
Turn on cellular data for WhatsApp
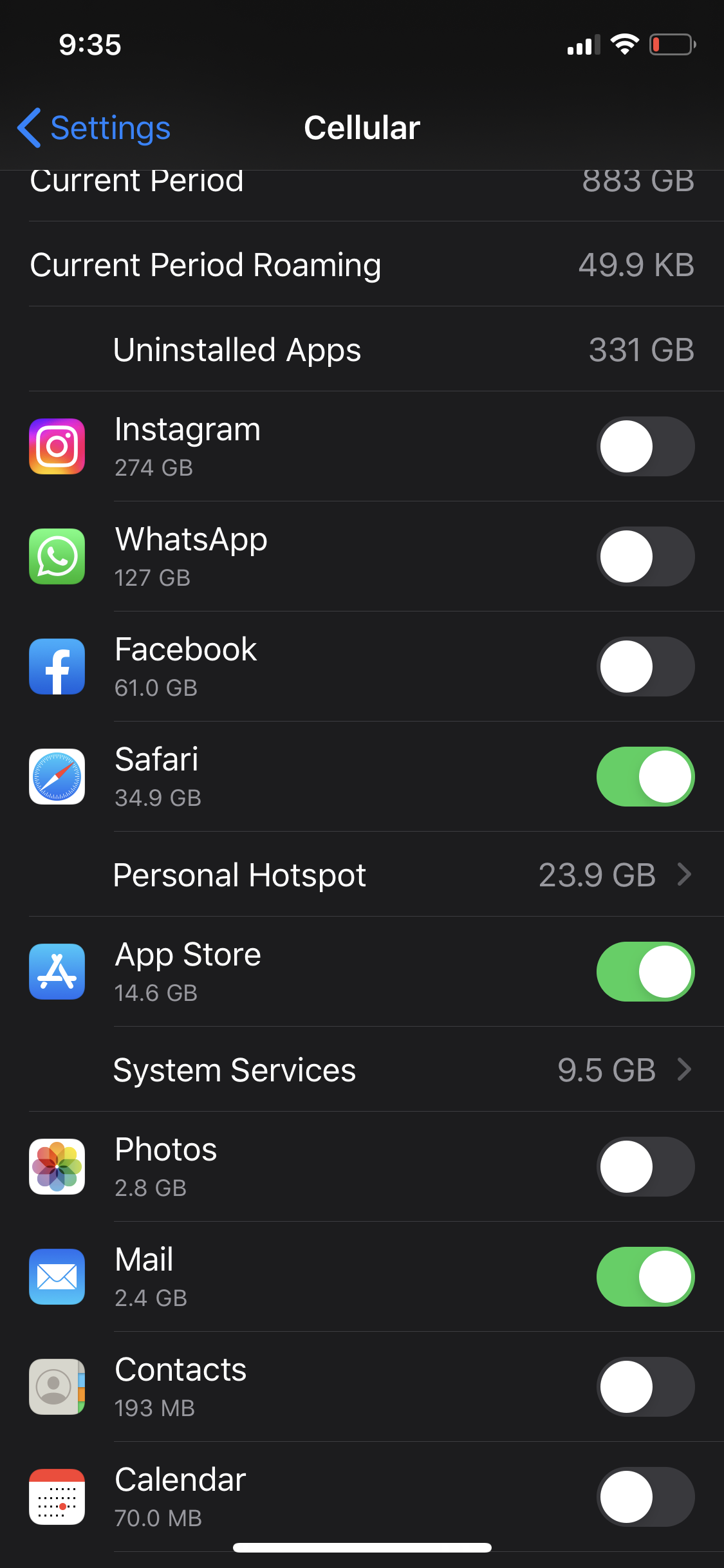coord(645,556)
